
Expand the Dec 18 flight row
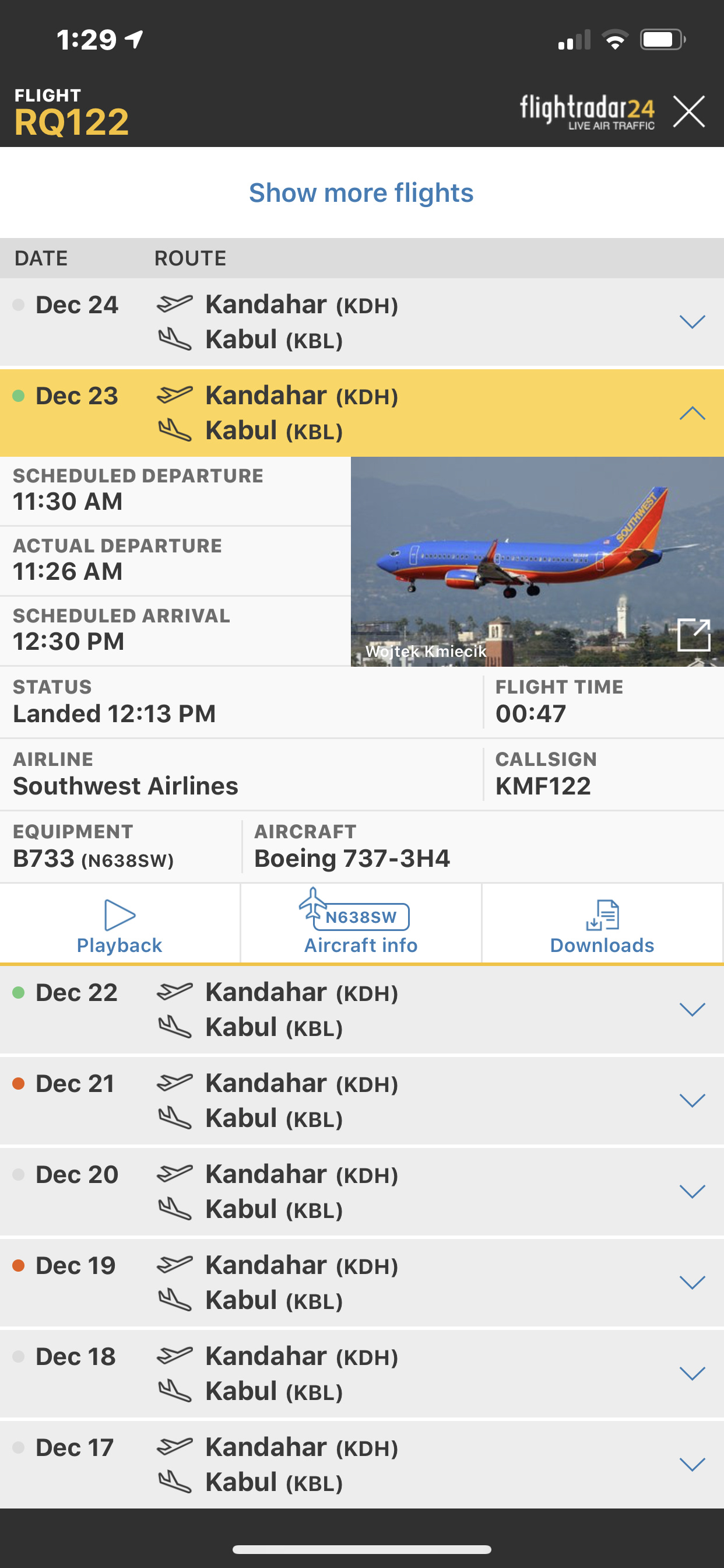point(692,1373)
